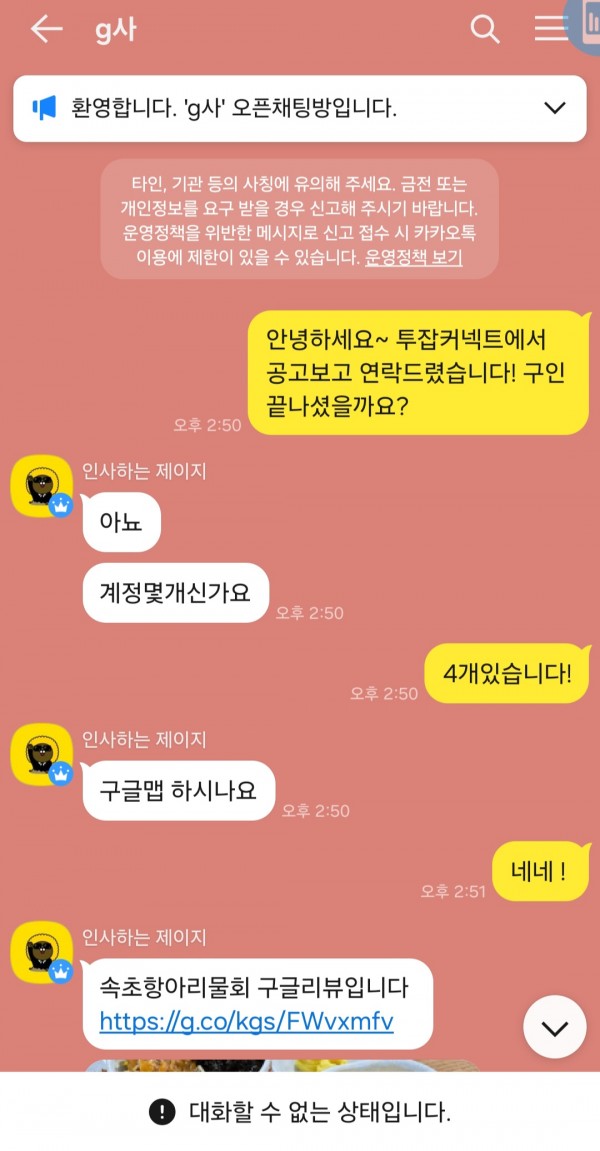600x1151 pixels.
Task: View profile picture above the 아뇨 message
Action: [41, 485]
